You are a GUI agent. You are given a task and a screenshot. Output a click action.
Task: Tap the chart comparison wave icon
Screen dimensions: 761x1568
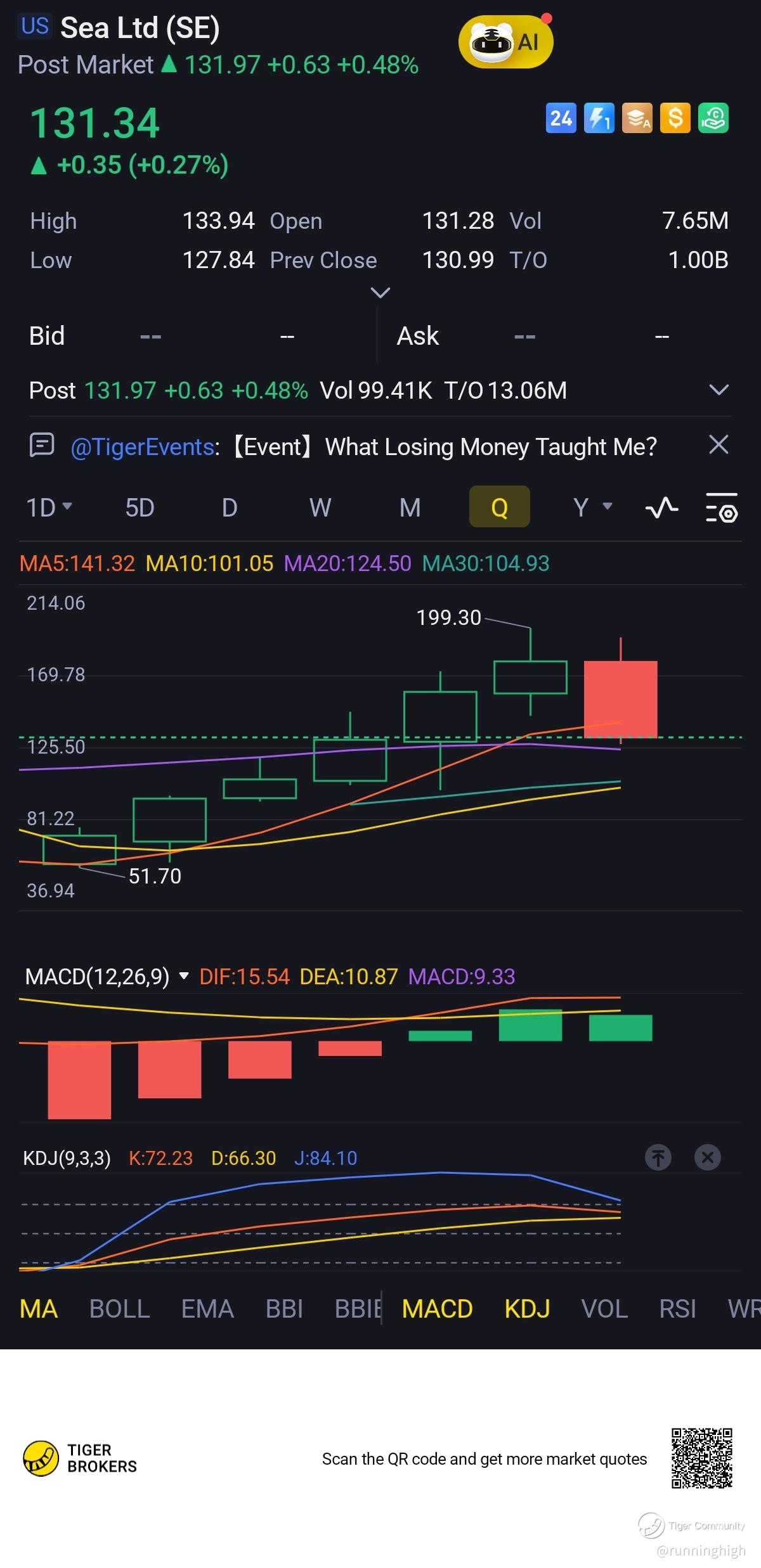coord(661,507)
